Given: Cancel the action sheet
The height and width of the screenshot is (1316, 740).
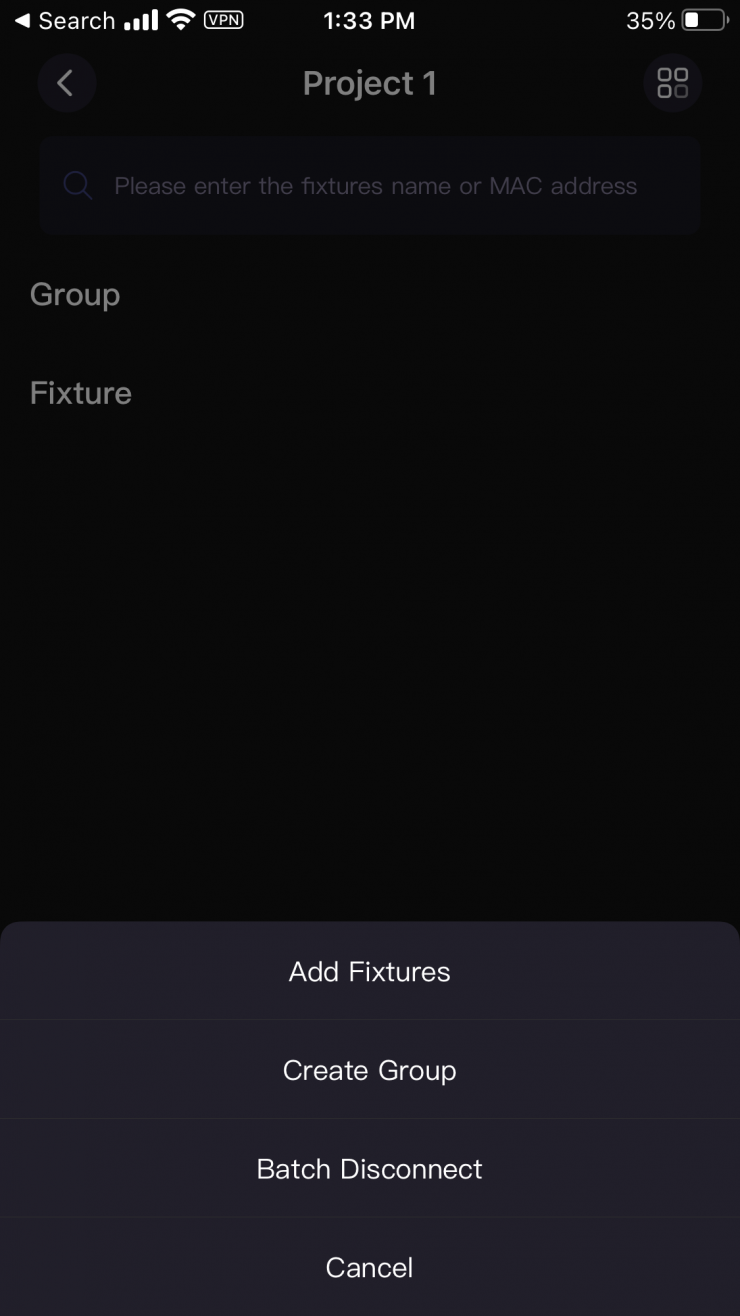Looking at the screenshot, I should (369, 1267).
